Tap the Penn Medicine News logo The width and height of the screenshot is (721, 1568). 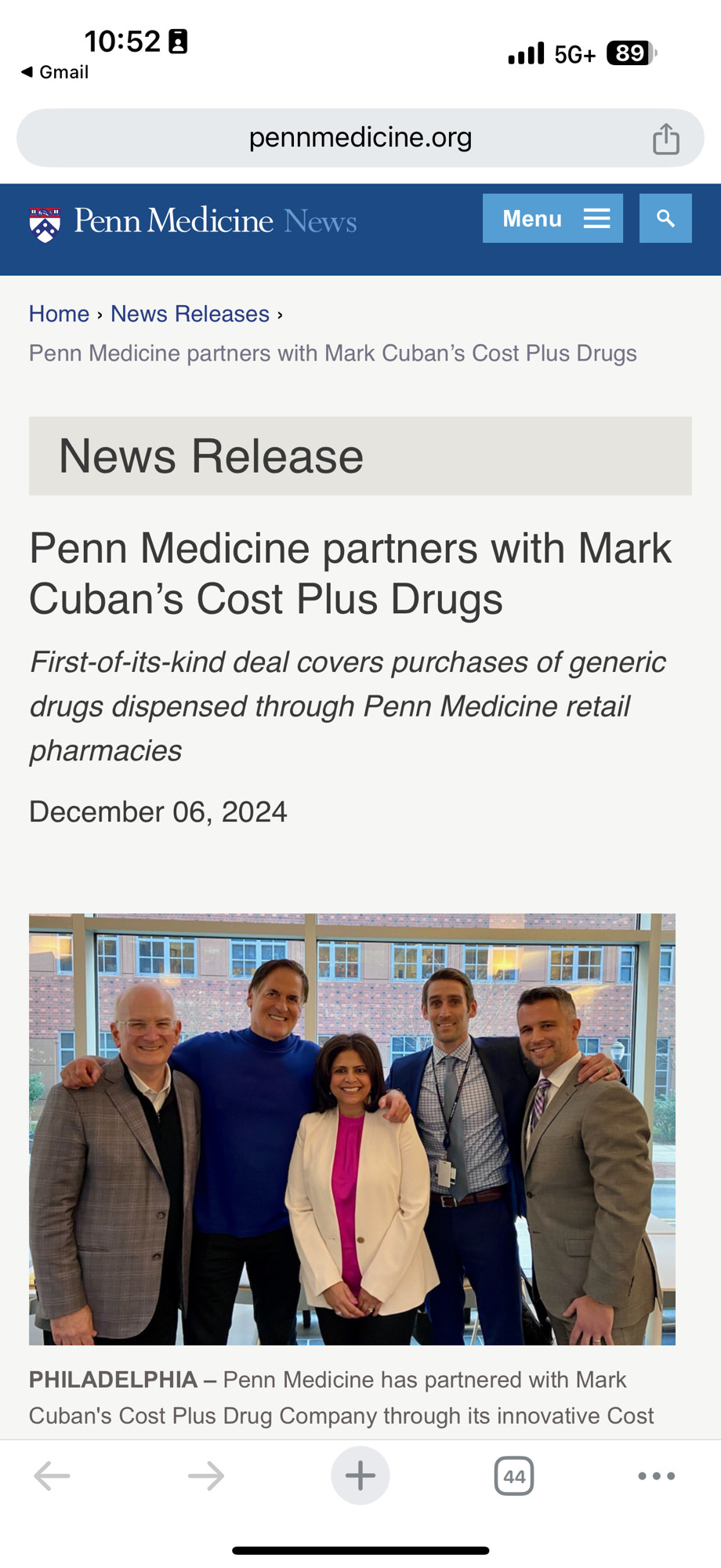click(193, 222)
